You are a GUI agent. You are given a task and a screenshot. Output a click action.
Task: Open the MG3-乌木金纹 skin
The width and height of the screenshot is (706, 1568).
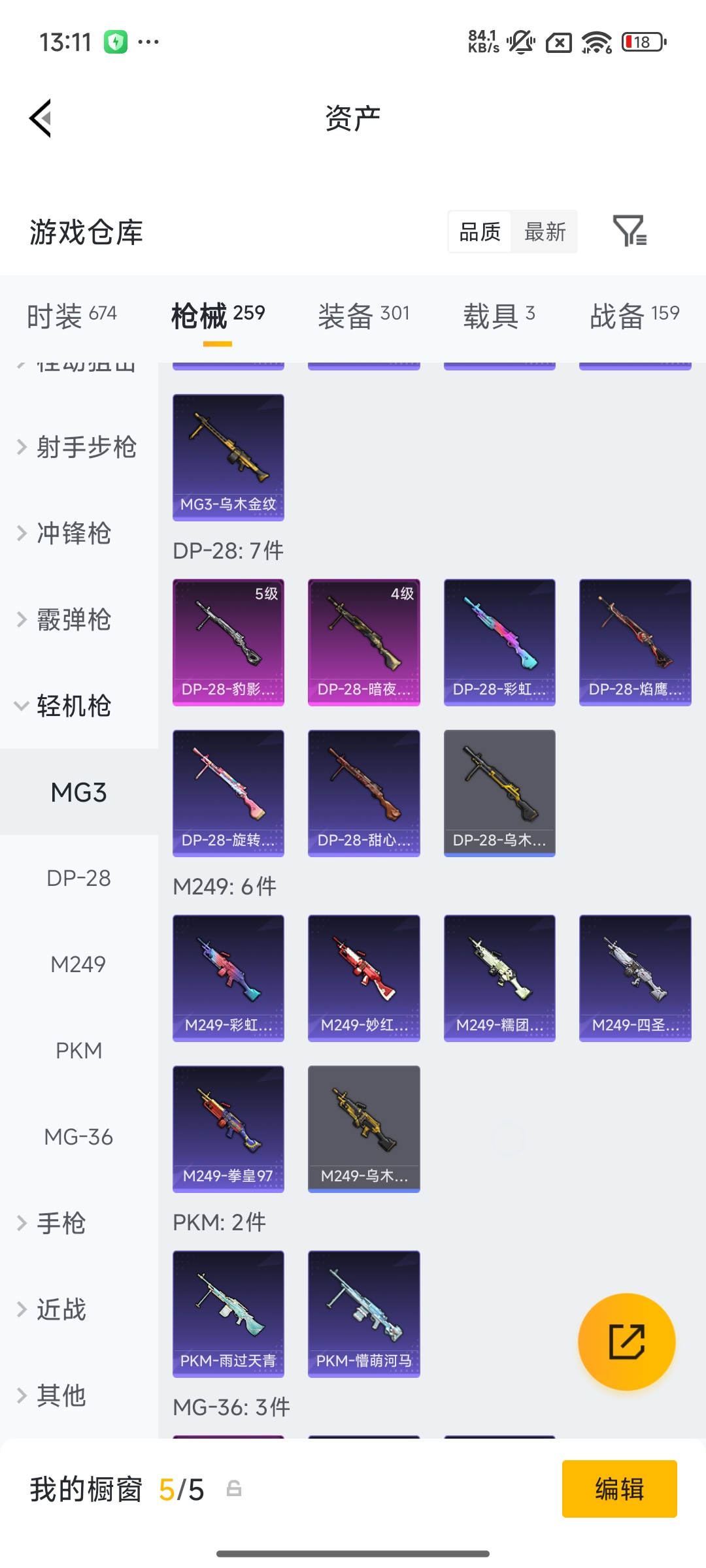(x=228, y=457)
